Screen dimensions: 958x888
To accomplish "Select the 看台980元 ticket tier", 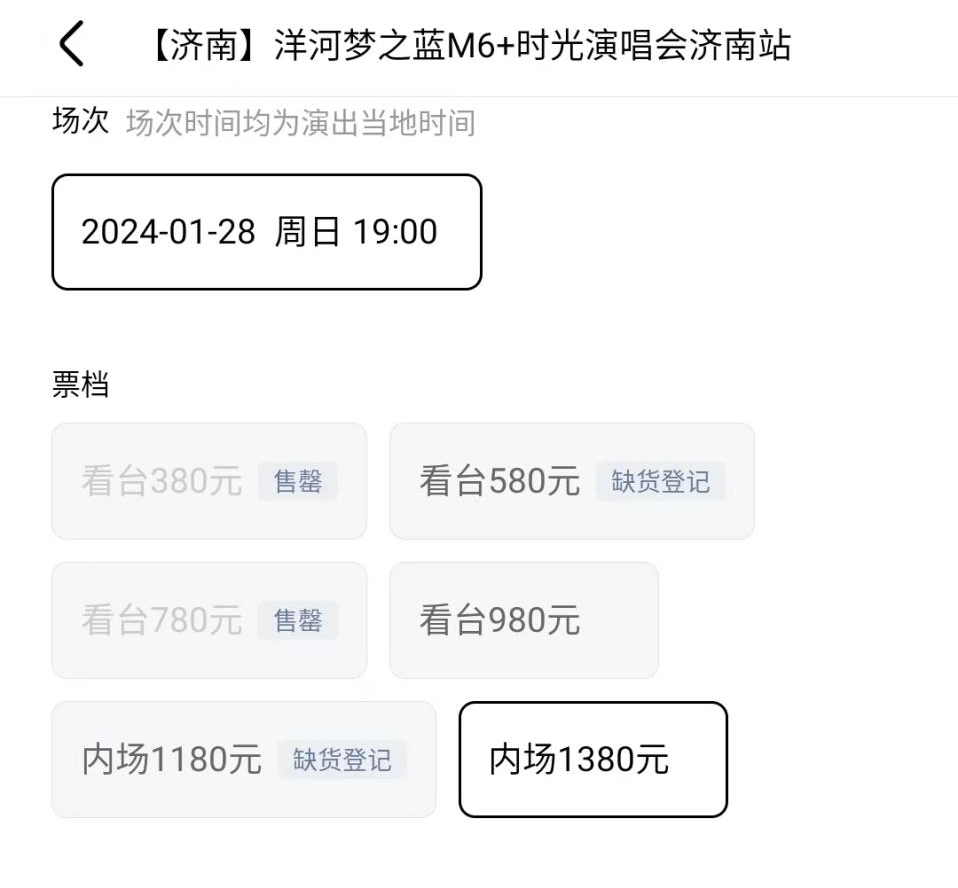I will (523, 620).
